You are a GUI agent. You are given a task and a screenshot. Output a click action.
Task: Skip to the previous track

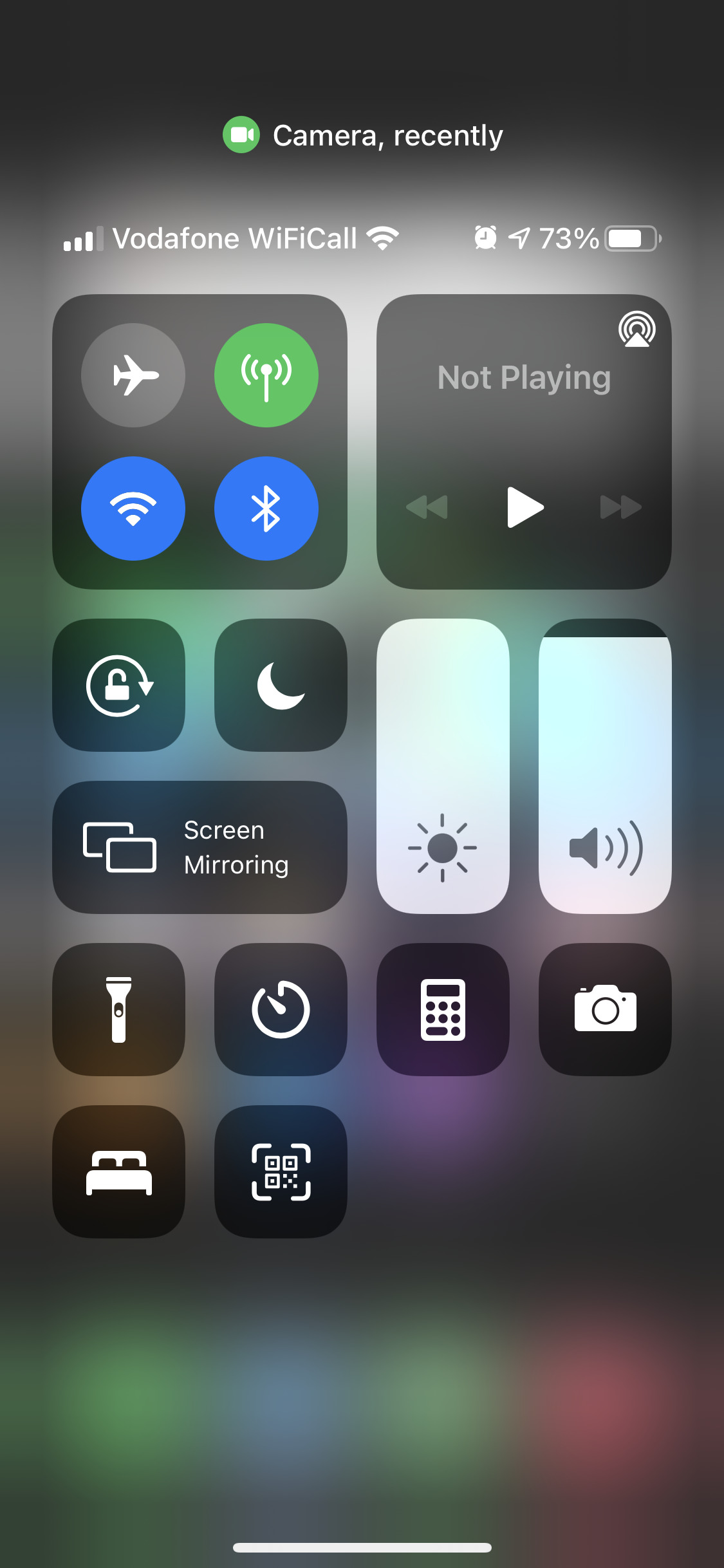[427, 507]
